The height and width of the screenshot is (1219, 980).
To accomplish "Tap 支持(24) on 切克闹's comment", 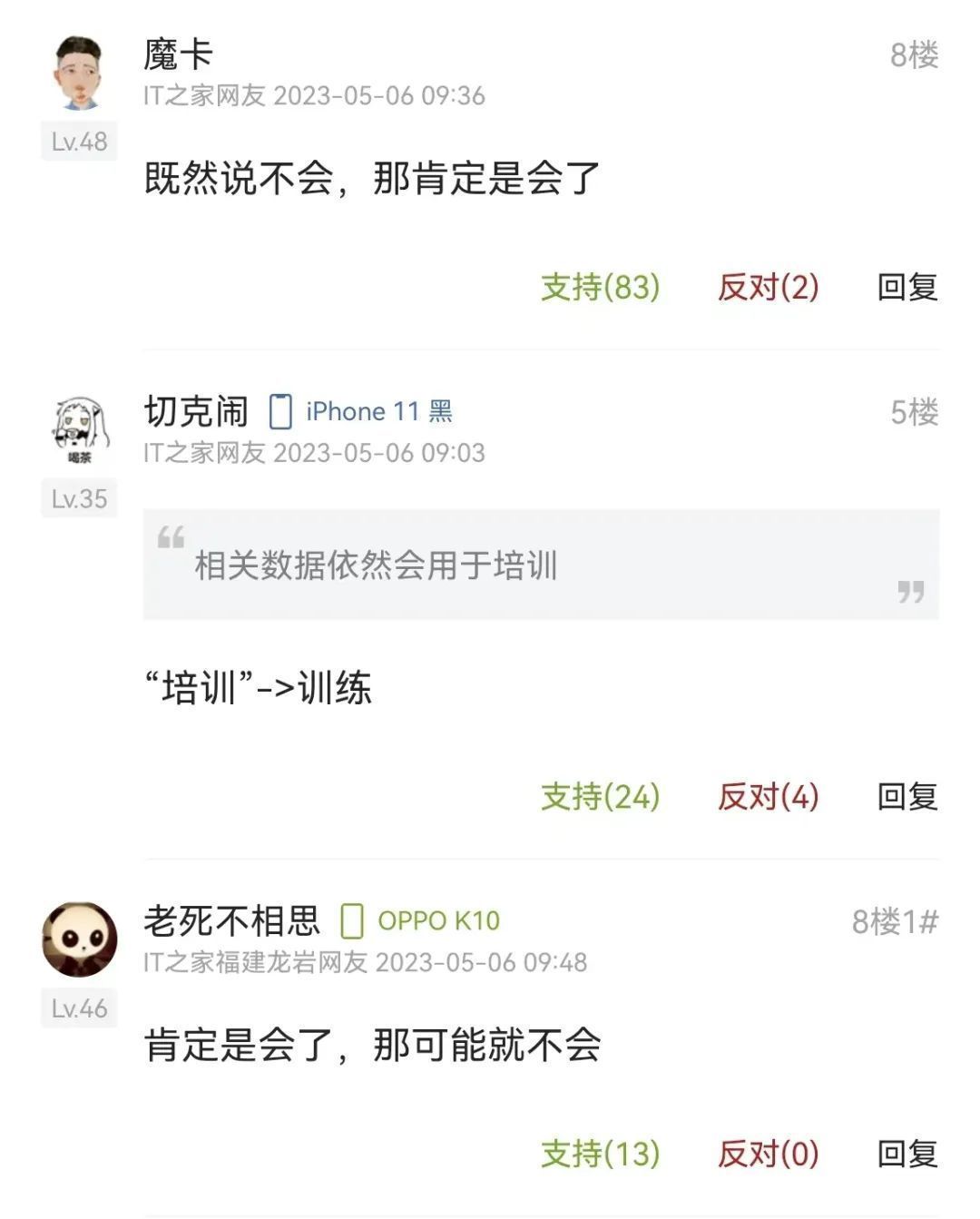I will (x=600, y=797).
